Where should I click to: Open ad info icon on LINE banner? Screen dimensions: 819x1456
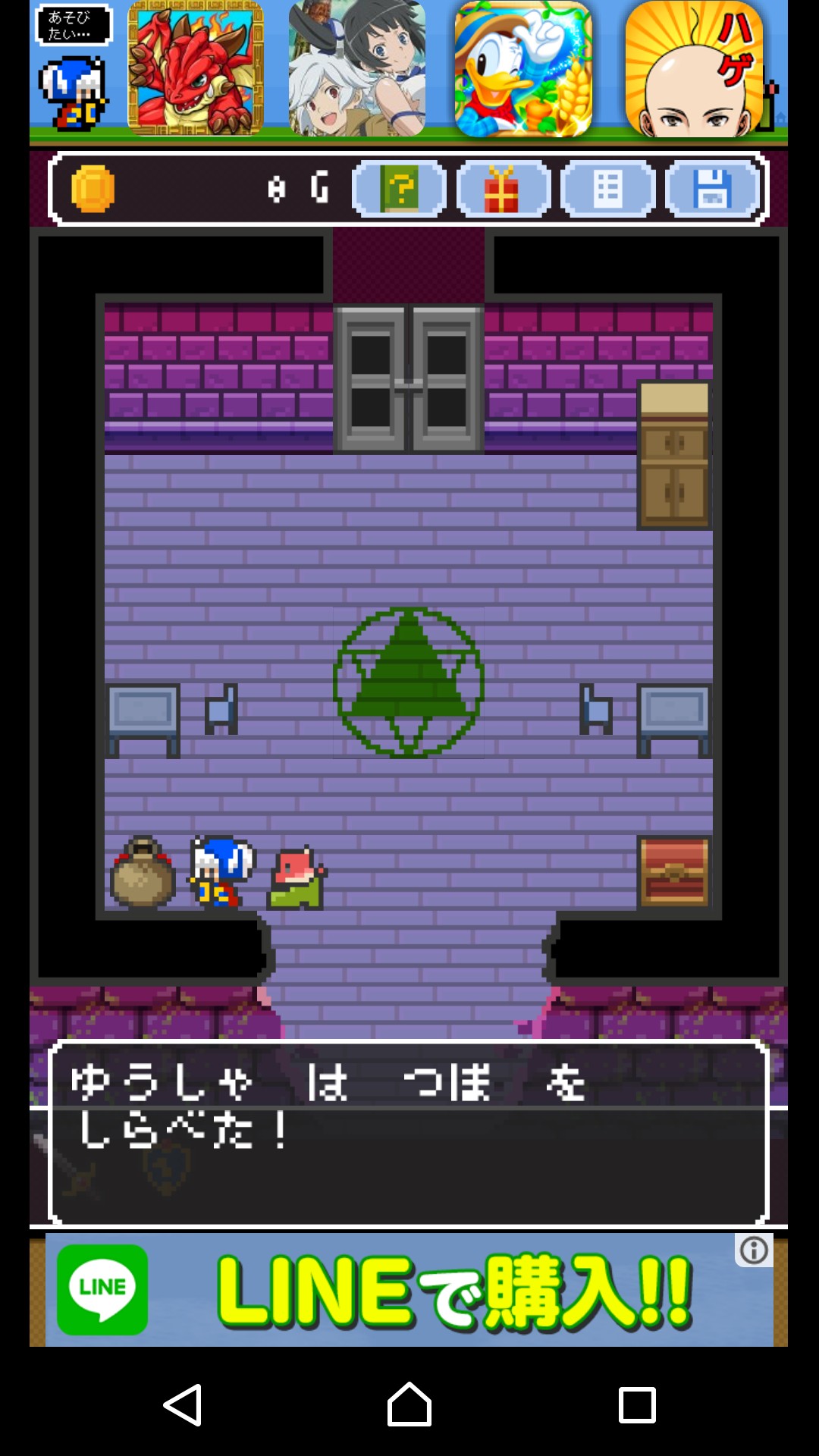point(754,1250)
